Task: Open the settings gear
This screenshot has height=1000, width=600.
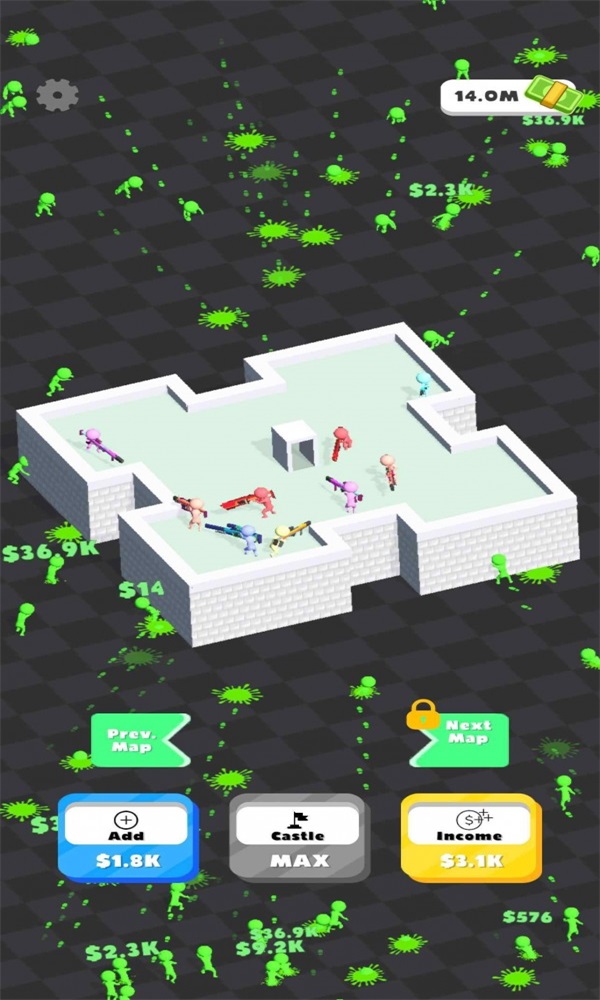Action: pyautogui.click(x=57, y=96)
